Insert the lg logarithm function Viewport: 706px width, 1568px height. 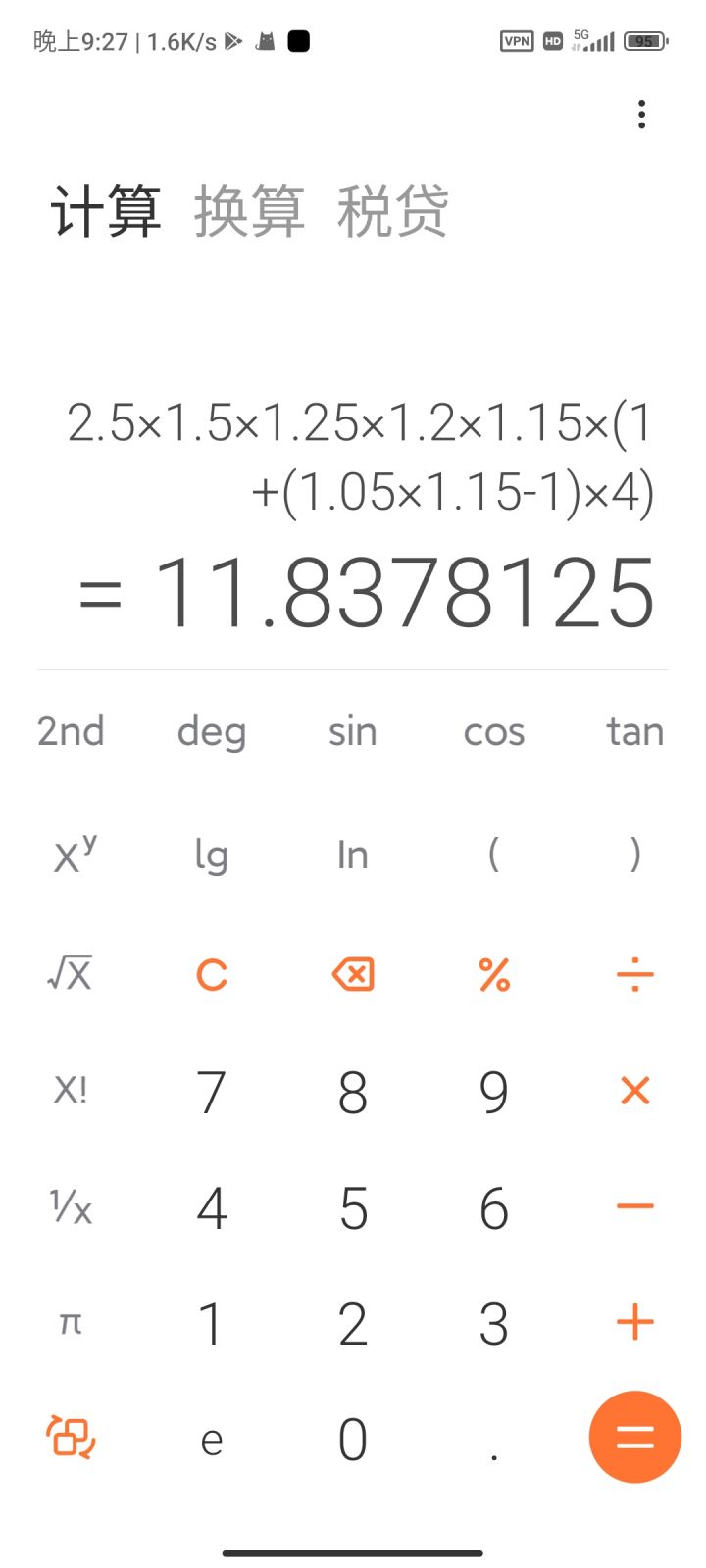(212, 857)
